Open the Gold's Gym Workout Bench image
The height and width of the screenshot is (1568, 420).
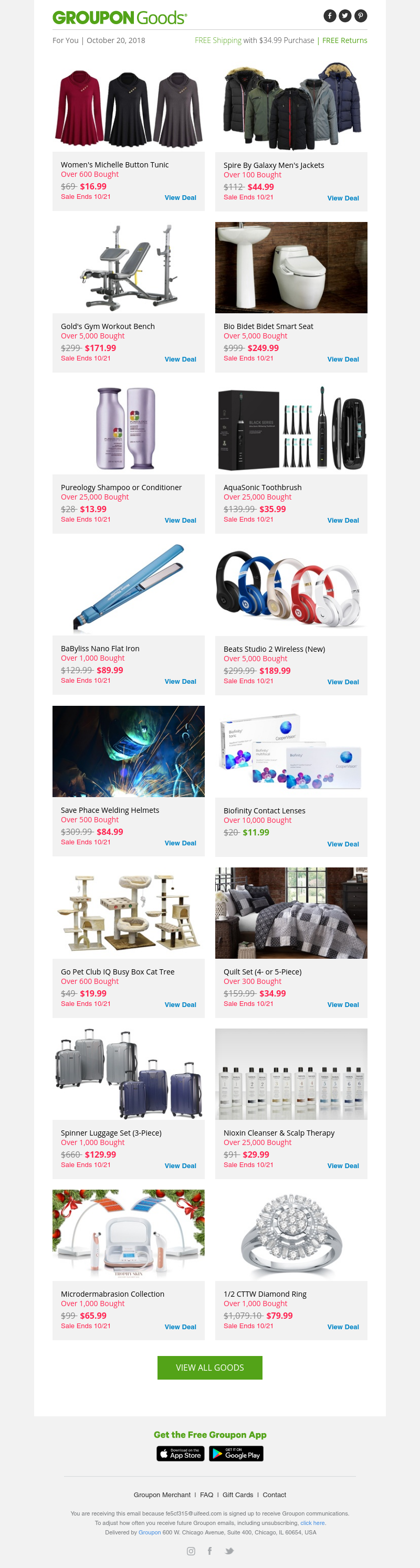pos(129,268)
